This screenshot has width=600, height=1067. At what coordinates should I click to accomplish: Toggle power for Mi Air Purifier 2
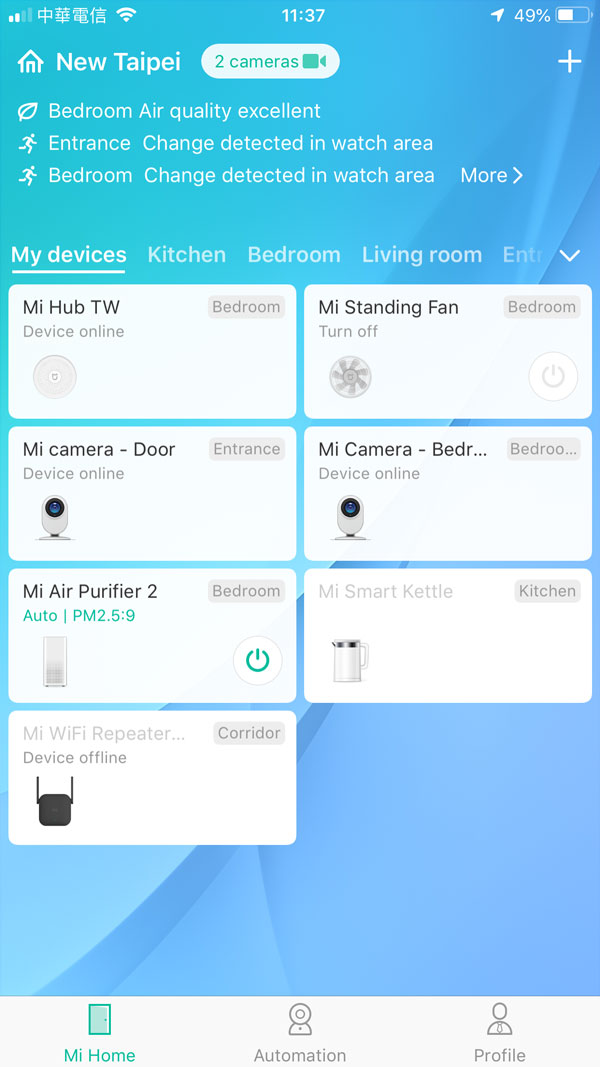pyautogui.click(x=258, y=660)
